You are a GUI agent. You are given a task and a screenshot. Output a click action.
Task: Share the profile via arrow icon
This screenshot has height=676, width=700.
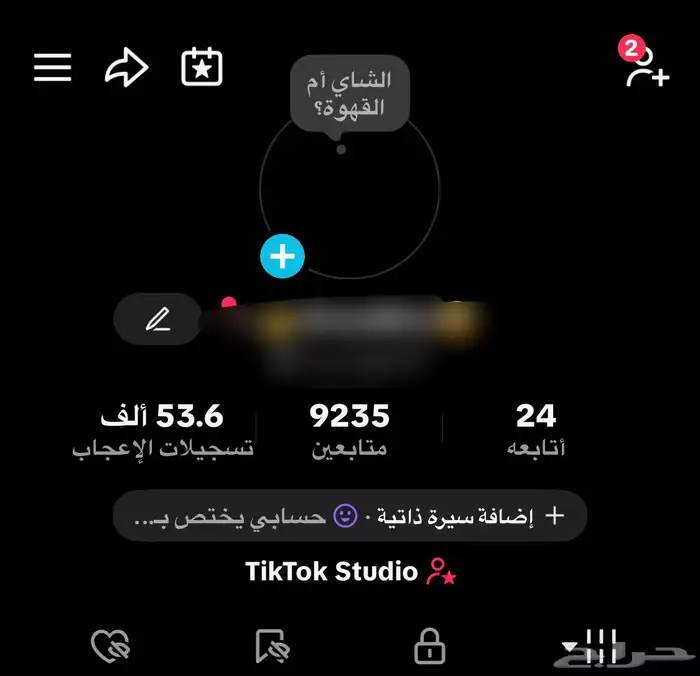pos(127,68)
